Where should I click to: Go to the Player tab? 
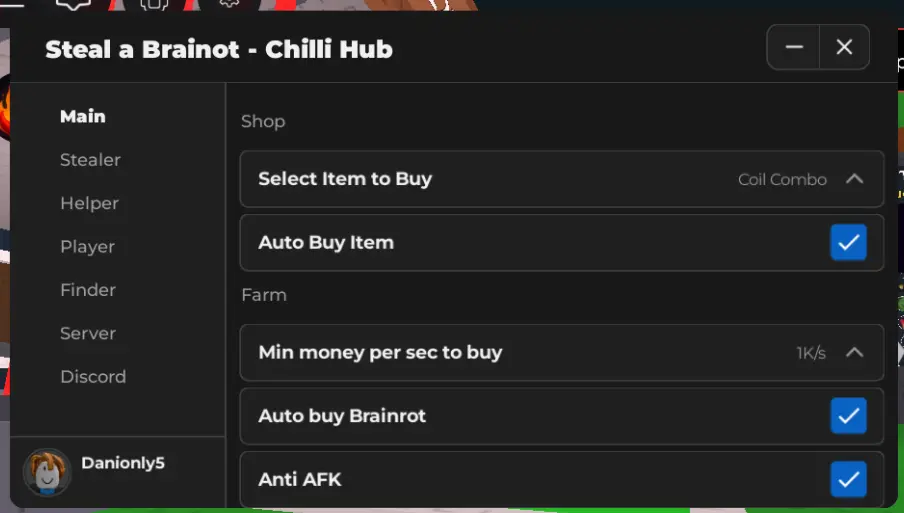[87, 247]
